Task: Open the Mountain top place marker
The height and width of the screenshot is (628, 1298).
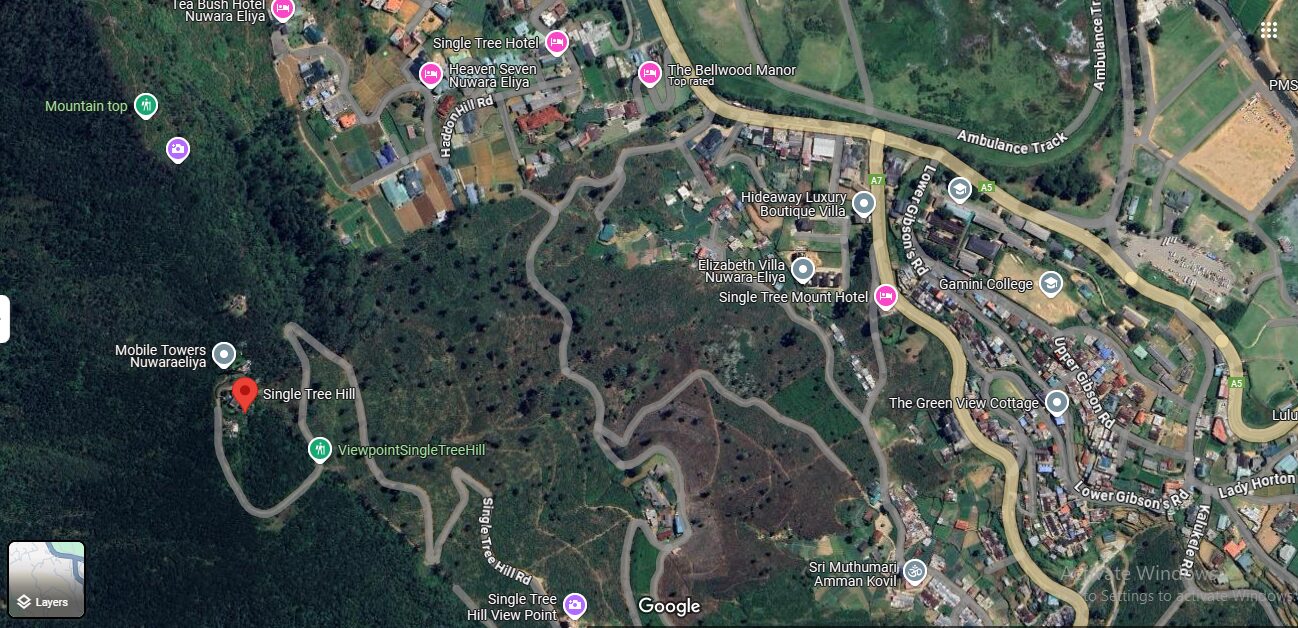Action: point(146,105)
